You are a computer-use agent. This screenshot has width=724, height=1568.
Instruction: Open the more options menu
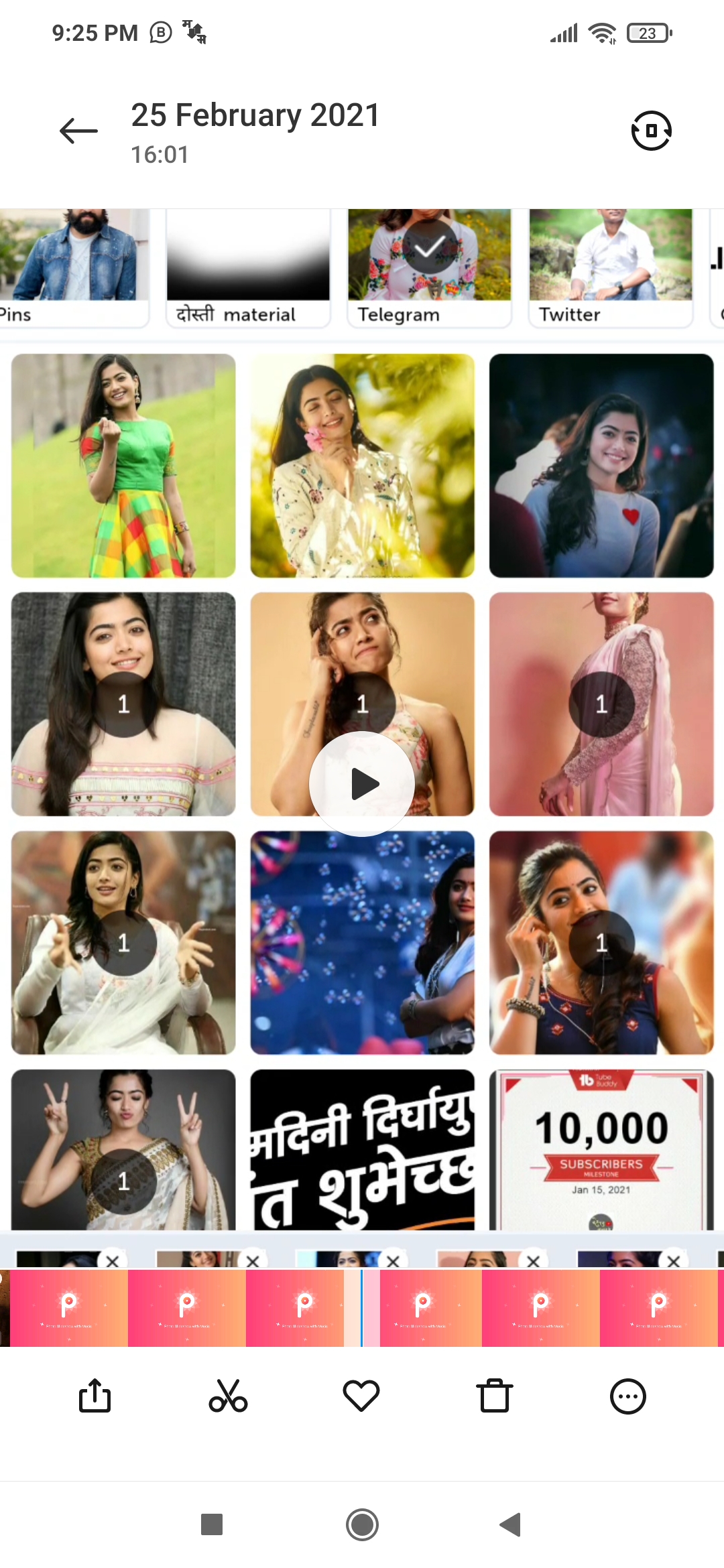pyautogui.click(x=627, y=1396)
